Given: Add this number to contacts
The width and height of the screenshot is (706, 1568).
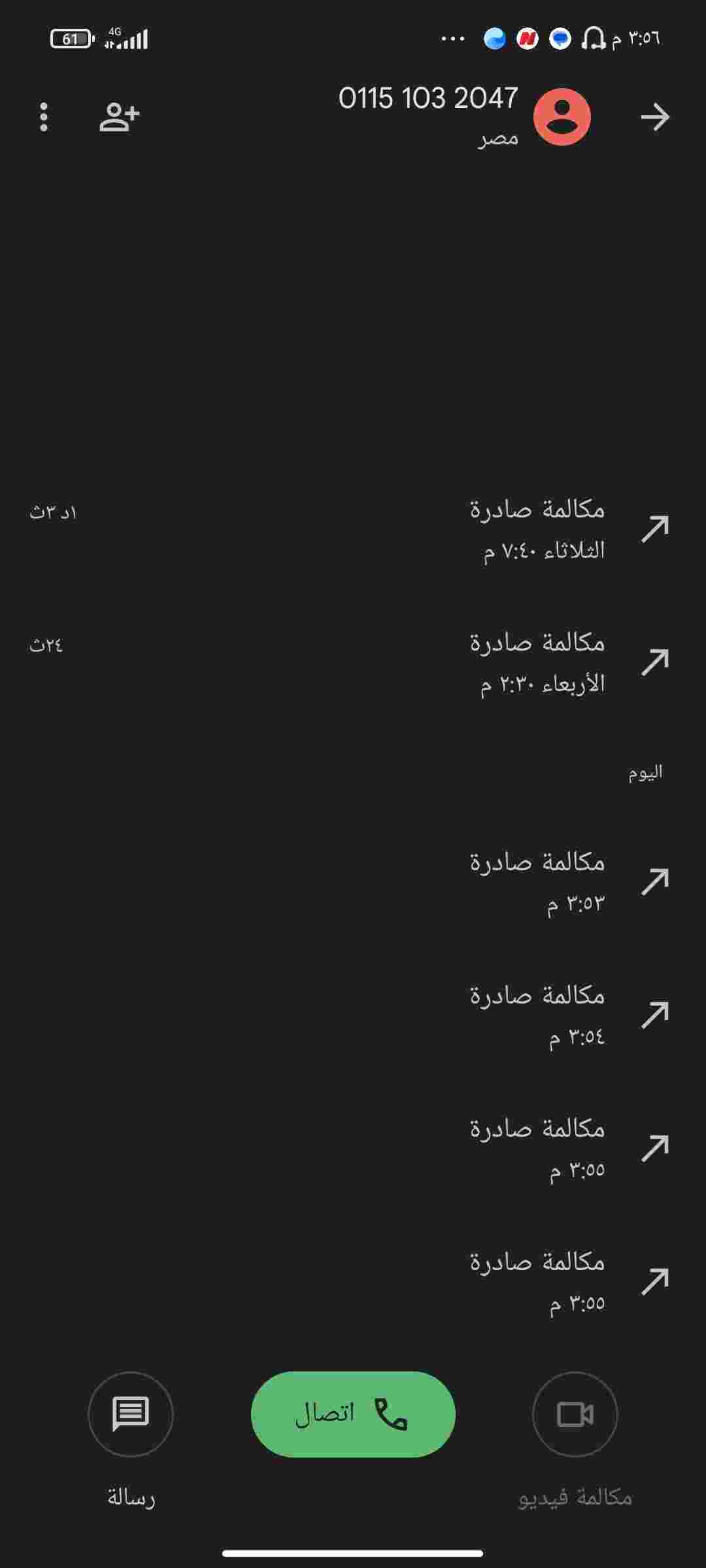Looking at the screenshot, I should tap(120, 117).
